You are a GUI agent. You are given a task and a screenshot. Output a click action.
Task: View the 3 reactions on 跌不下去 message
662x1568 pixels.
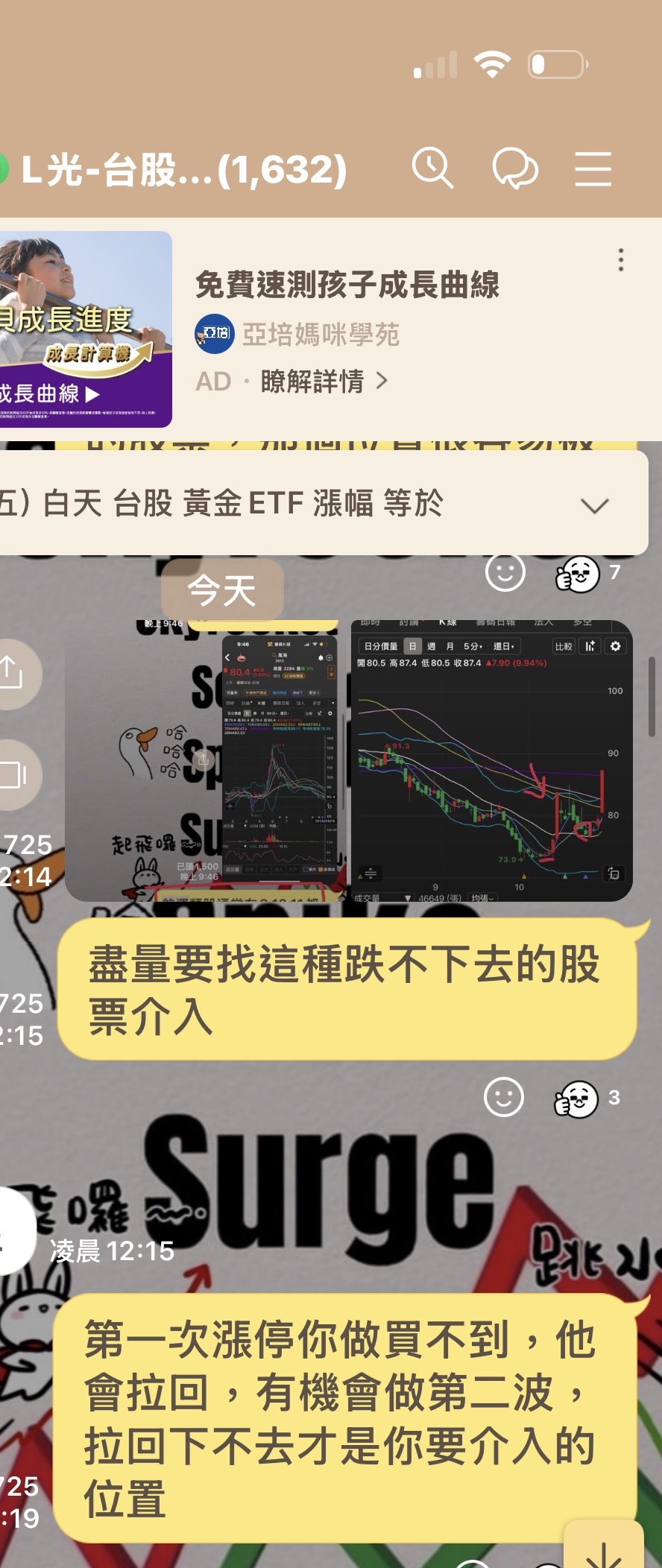click(x=587, y=1098)
